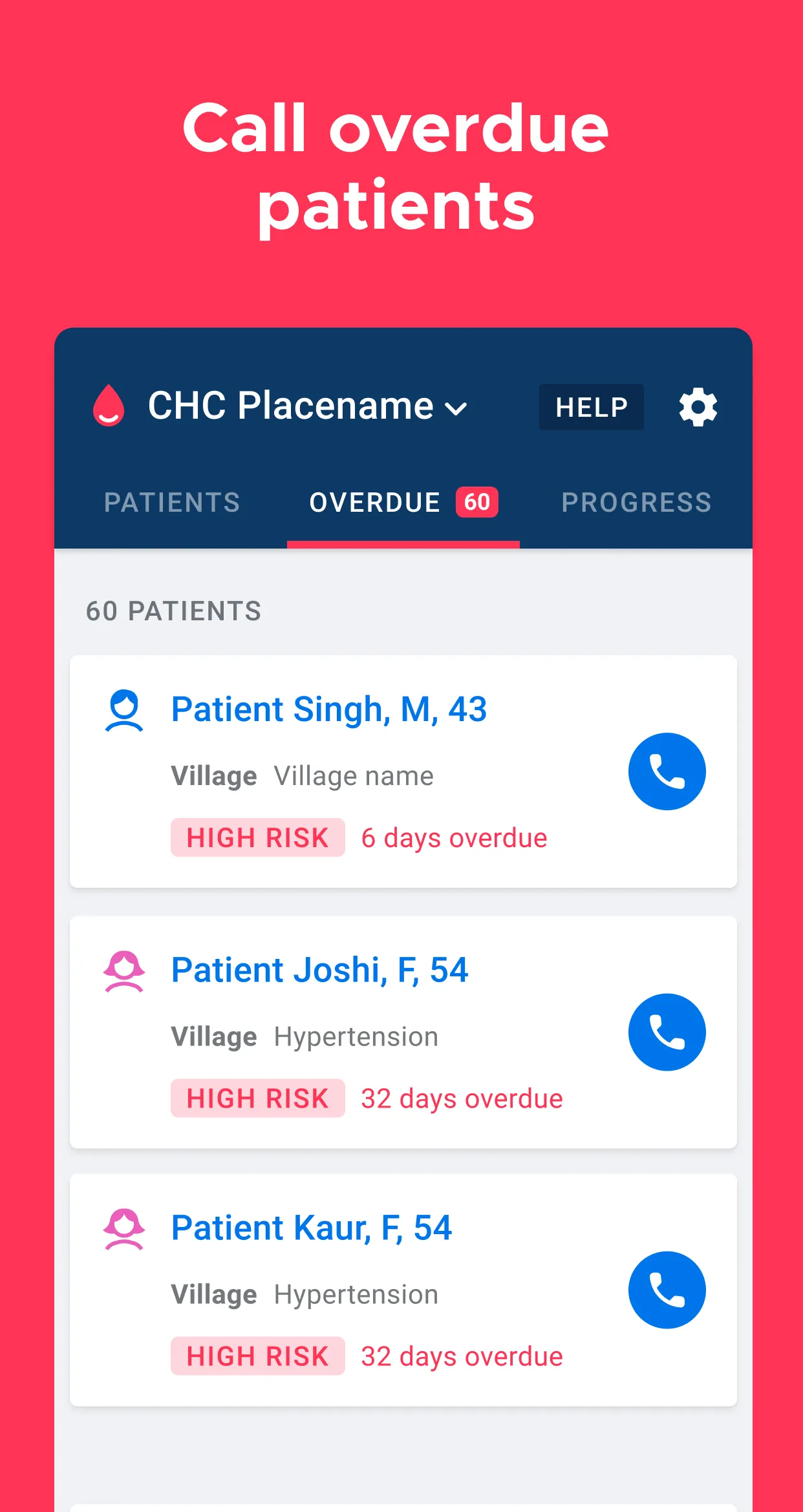Click the blood drop app logo
Viewport: 803px width, 1512px height.
[x=109, y=407]
